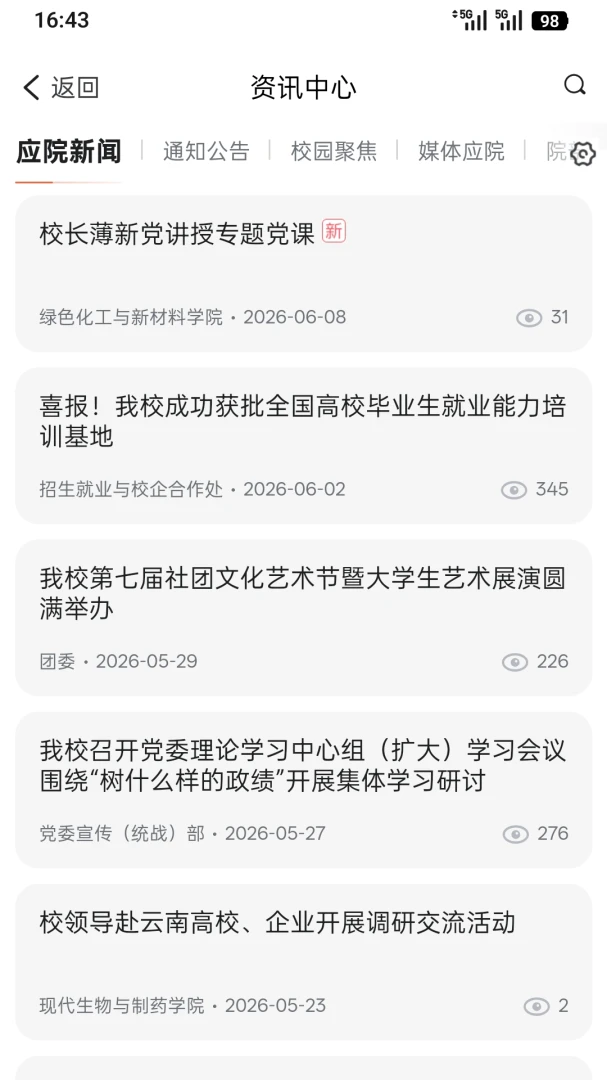Open the 喜报 news about 就业能力培训基地
The height and width of the screenshot is (1080, 607).
304,446
